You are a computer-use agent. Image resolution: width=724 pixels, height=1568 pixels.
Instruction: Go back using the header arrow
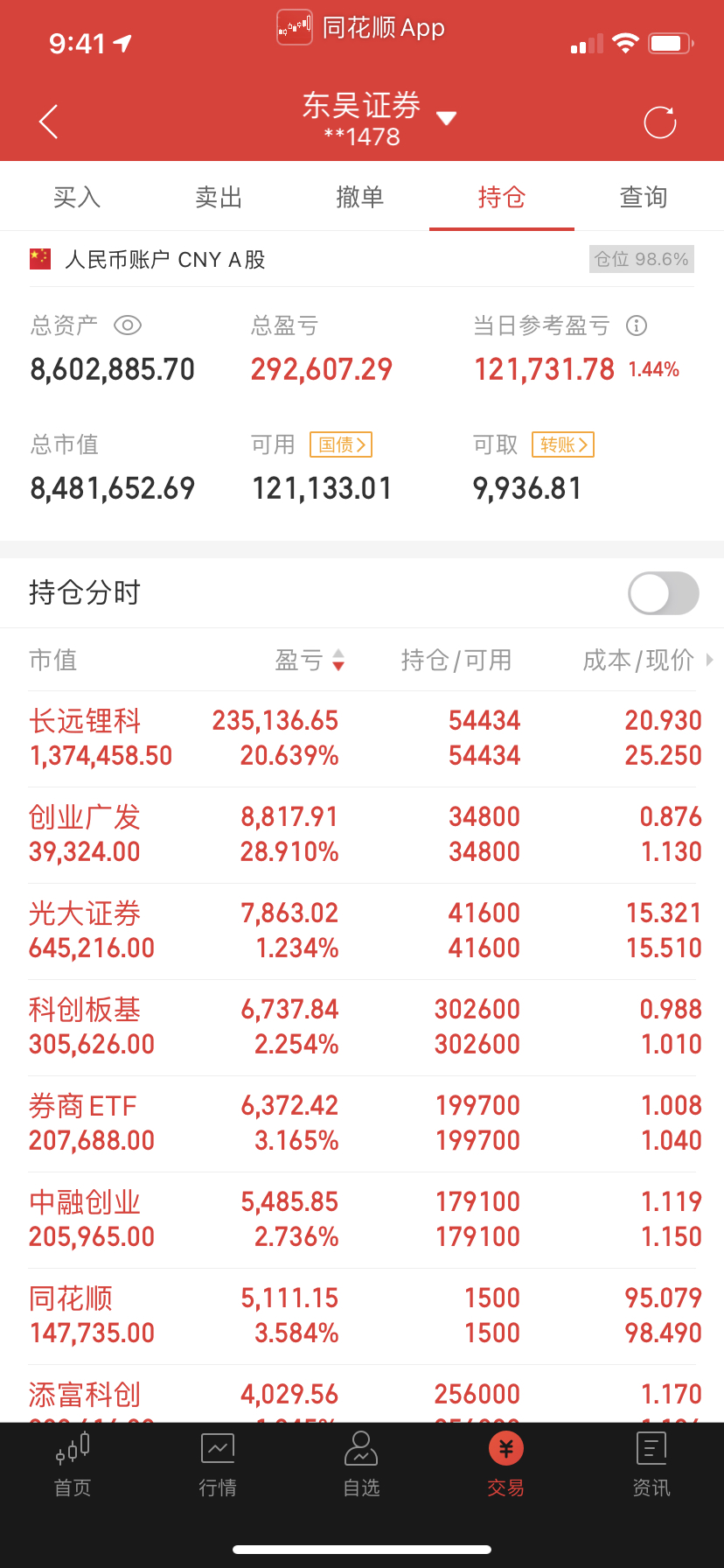click(x=49, y=122)
